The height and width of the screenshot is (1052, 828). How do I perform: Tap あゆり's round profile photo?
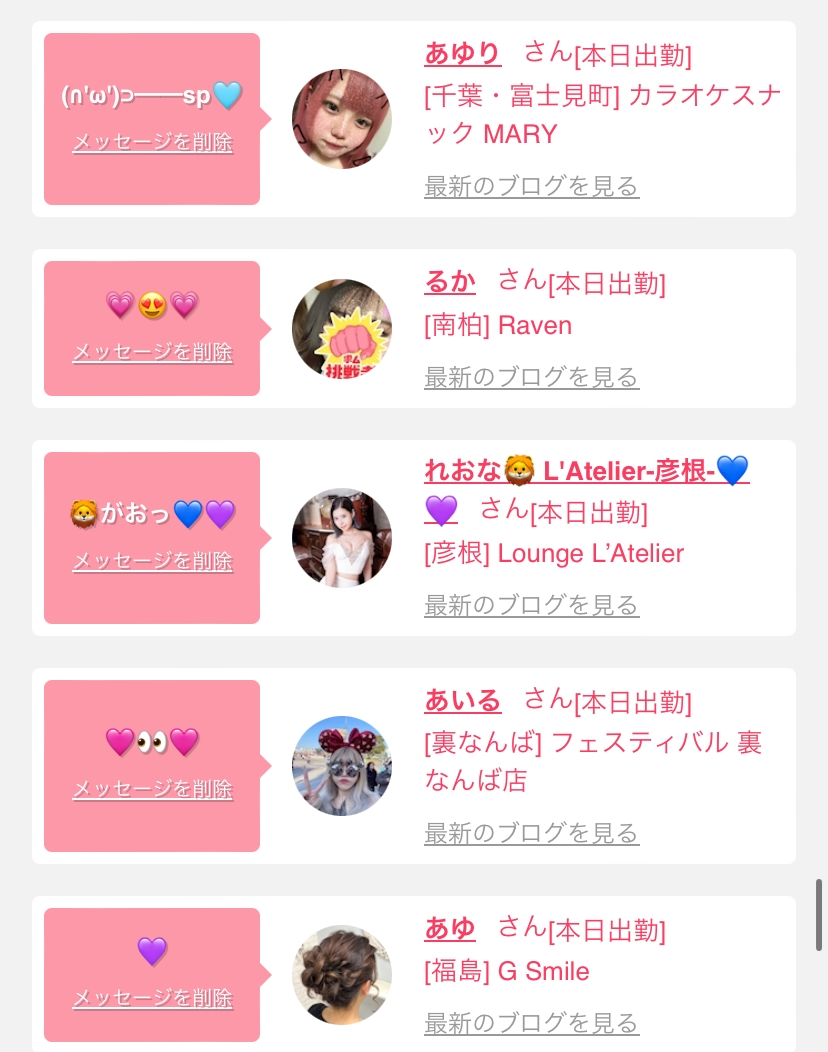point(342,119)
